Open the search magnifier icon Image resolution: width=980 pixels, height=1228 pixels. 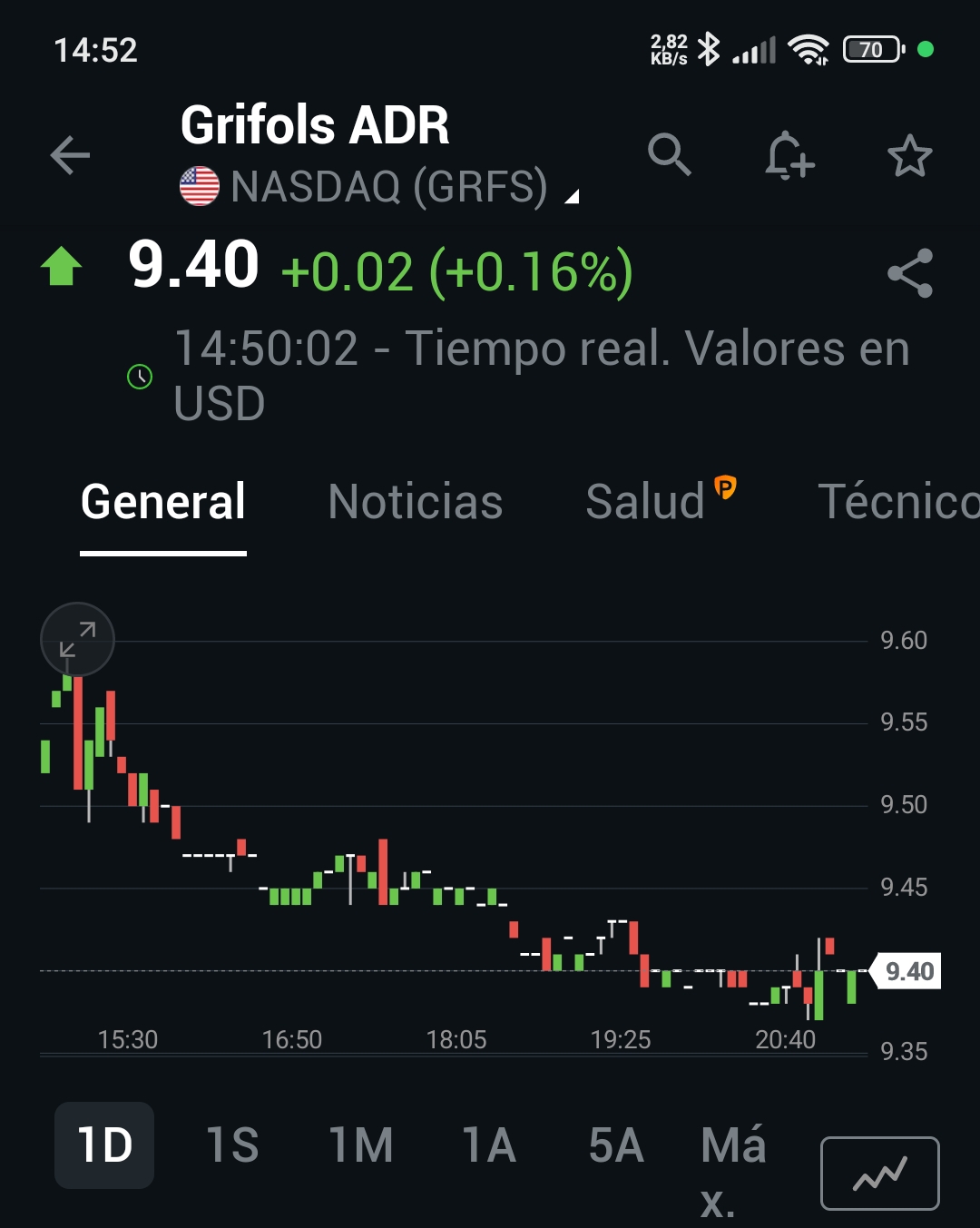pyautogui.click(x=670, y=154)
